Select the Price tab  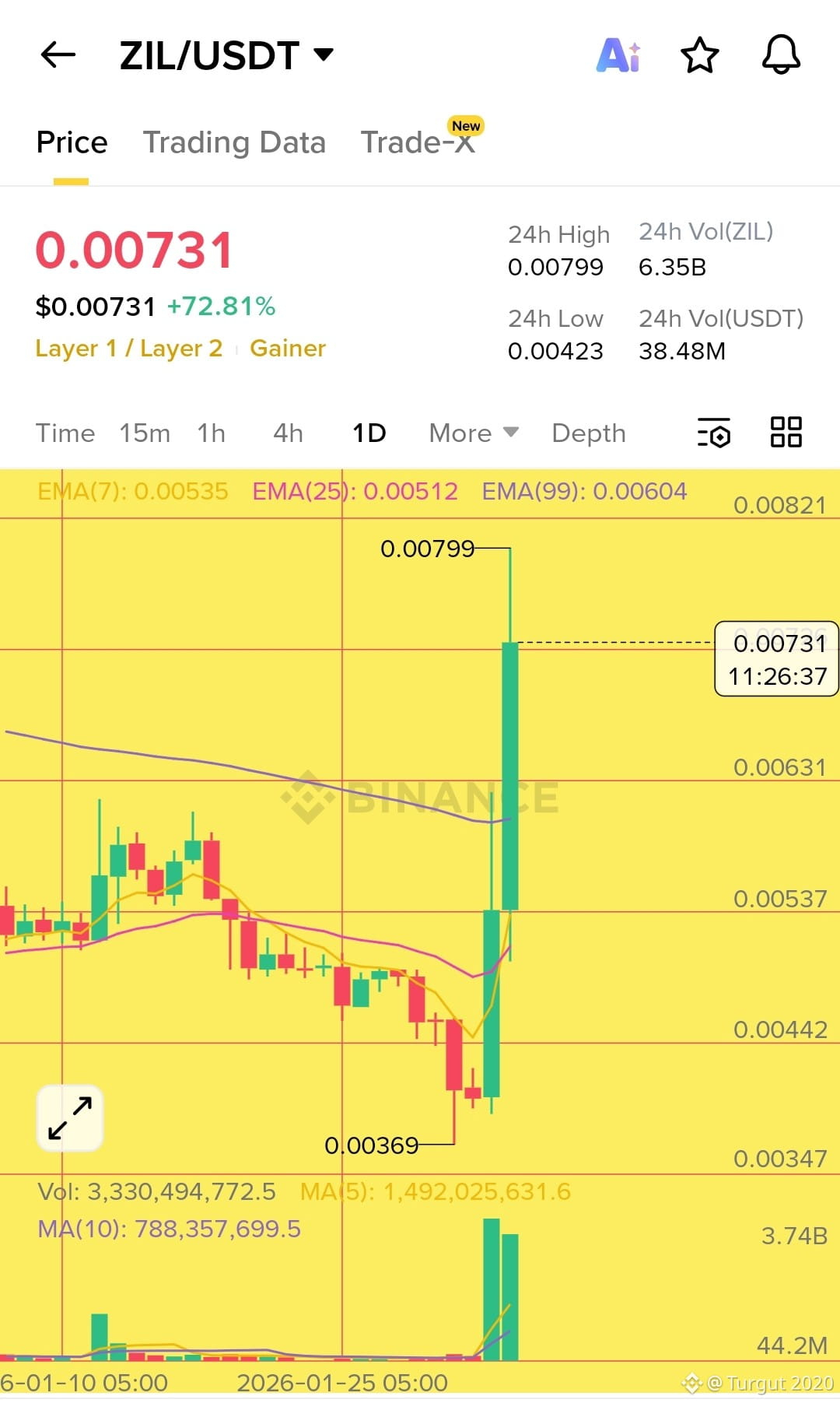72,143
